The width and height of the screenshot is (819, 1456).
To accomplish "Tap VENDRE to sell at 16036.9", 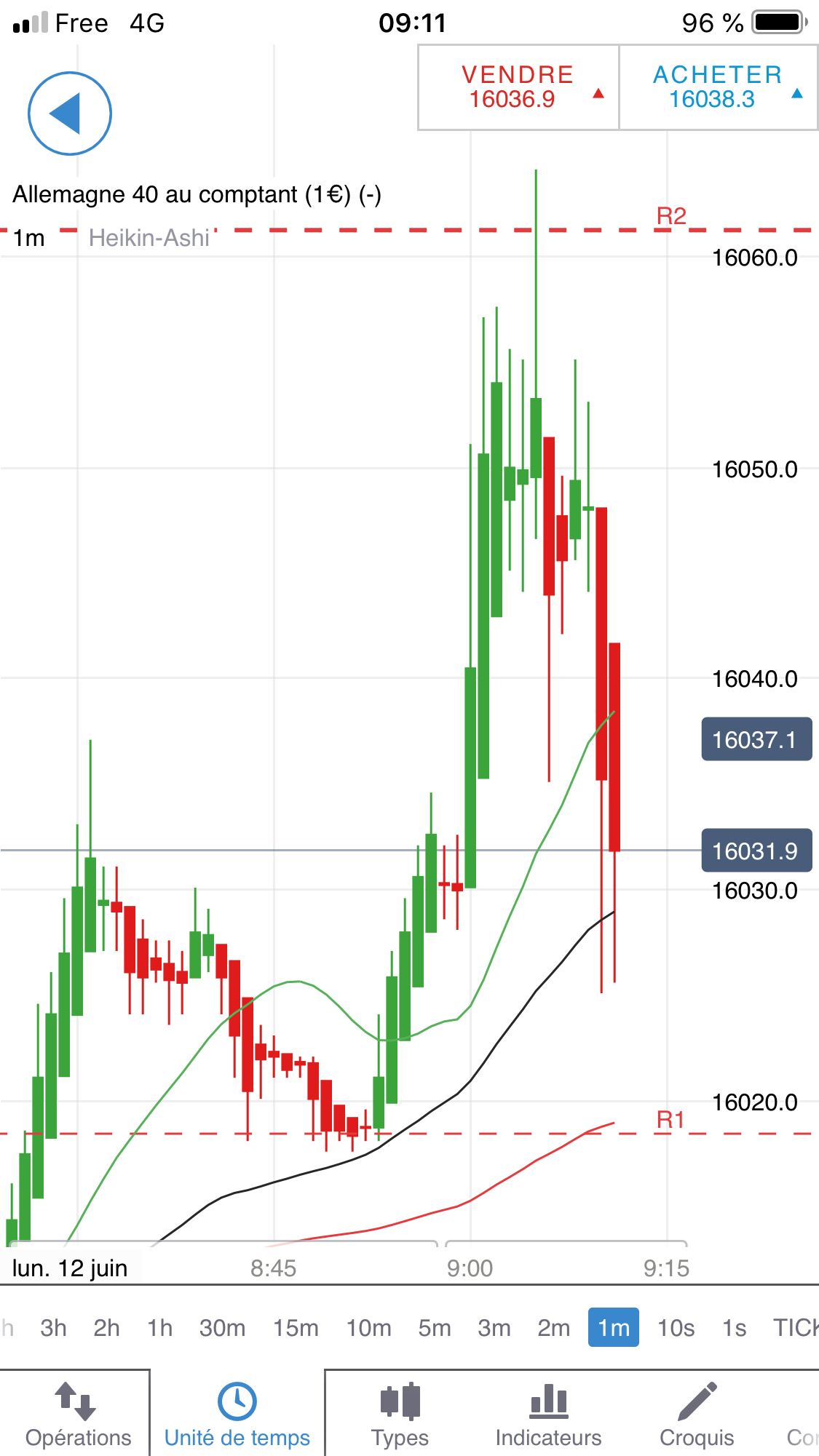I will coord(518,87).
